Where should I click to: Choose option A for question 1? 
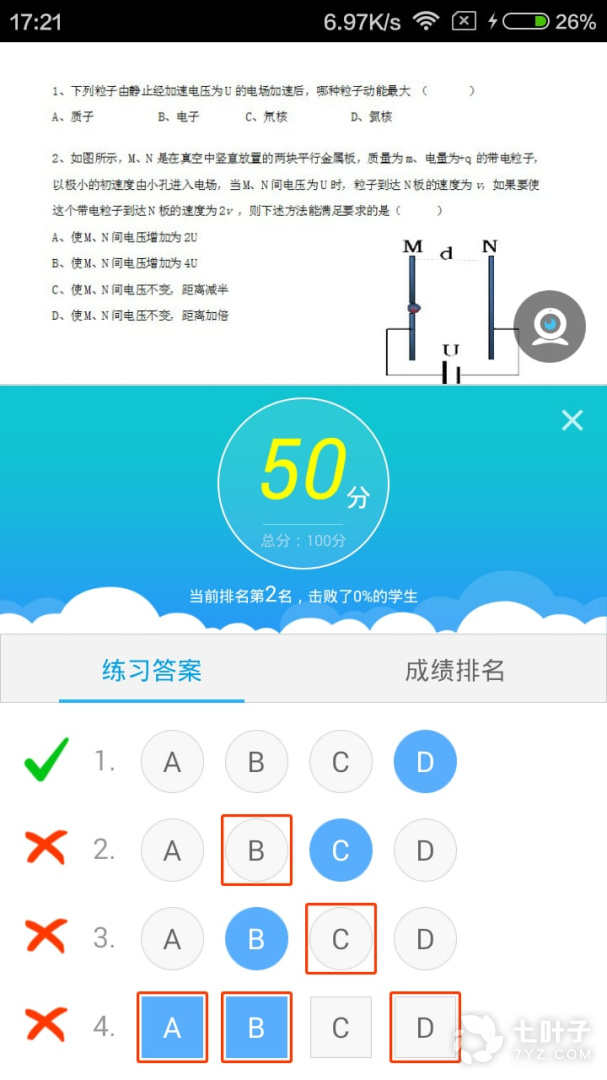pyautogui.click(x=172, y=762)
